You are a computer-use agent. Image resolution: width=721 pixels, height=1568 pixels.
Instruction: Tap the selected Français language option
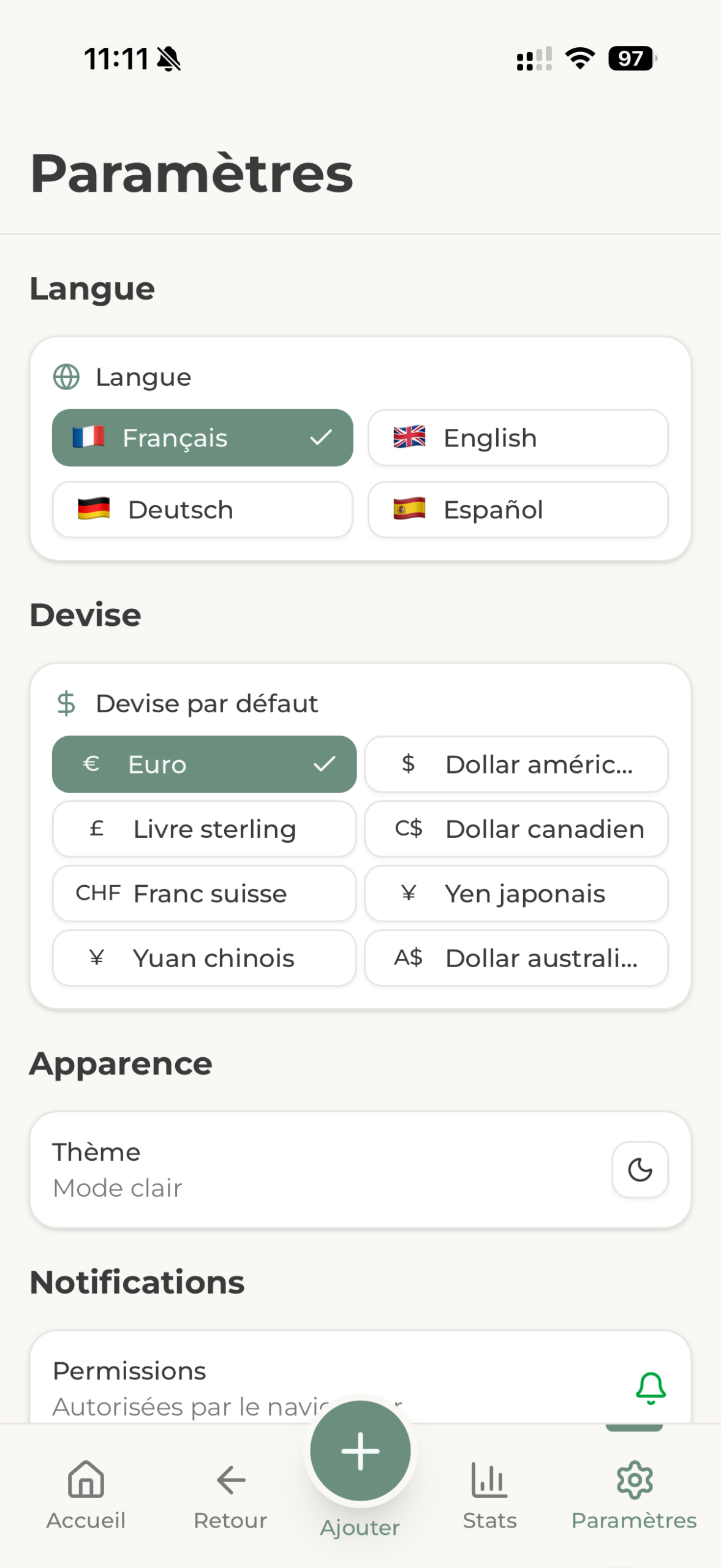(202, 438)
